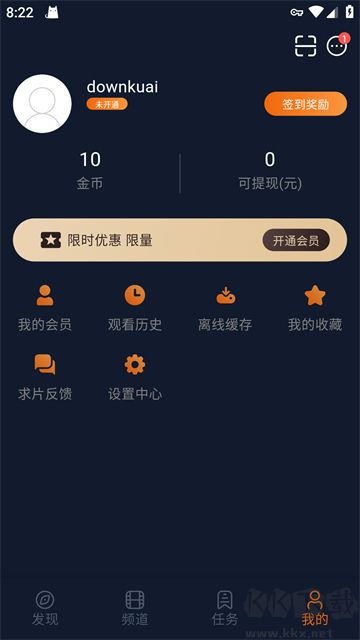Screen dimensions: 360x640
Task: View the 金币 coin balance
Action: [x=90, y=171]
